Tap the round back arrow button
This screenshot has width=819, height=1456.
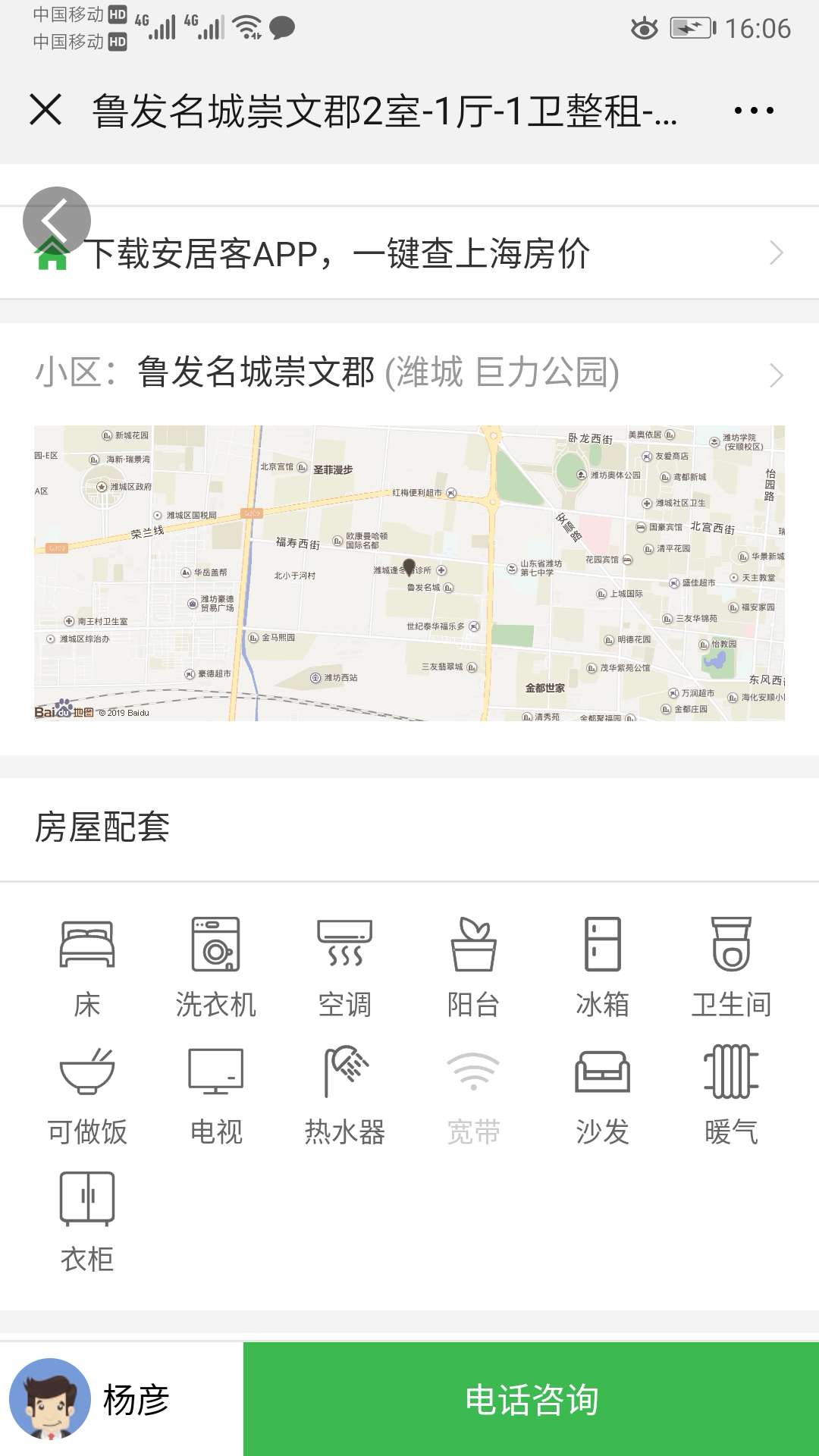tap(57, 221)
